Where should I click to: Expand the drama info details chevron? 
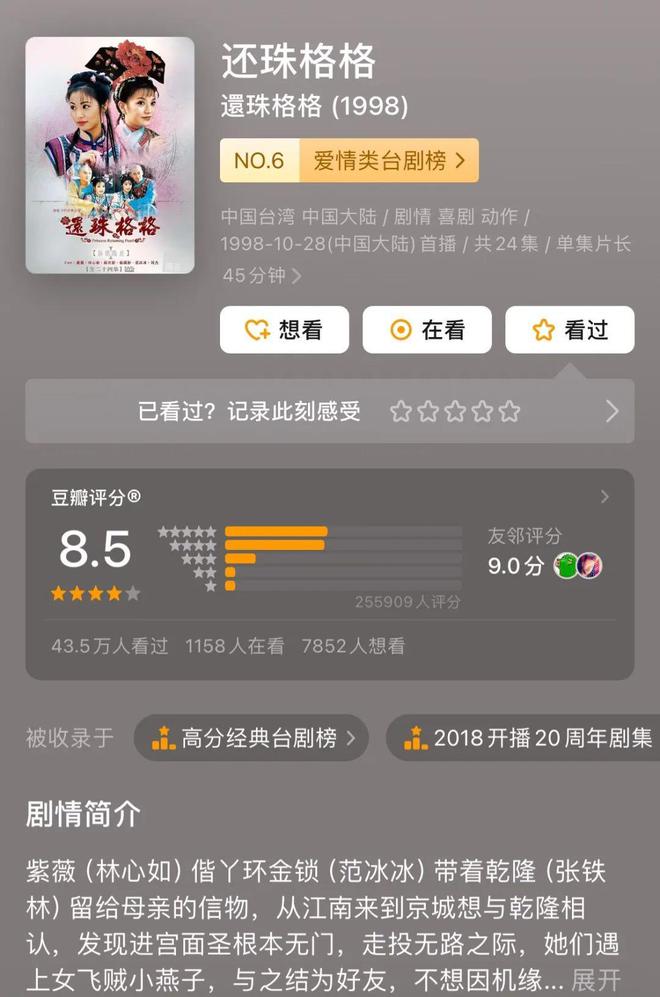tap(296, 276)
